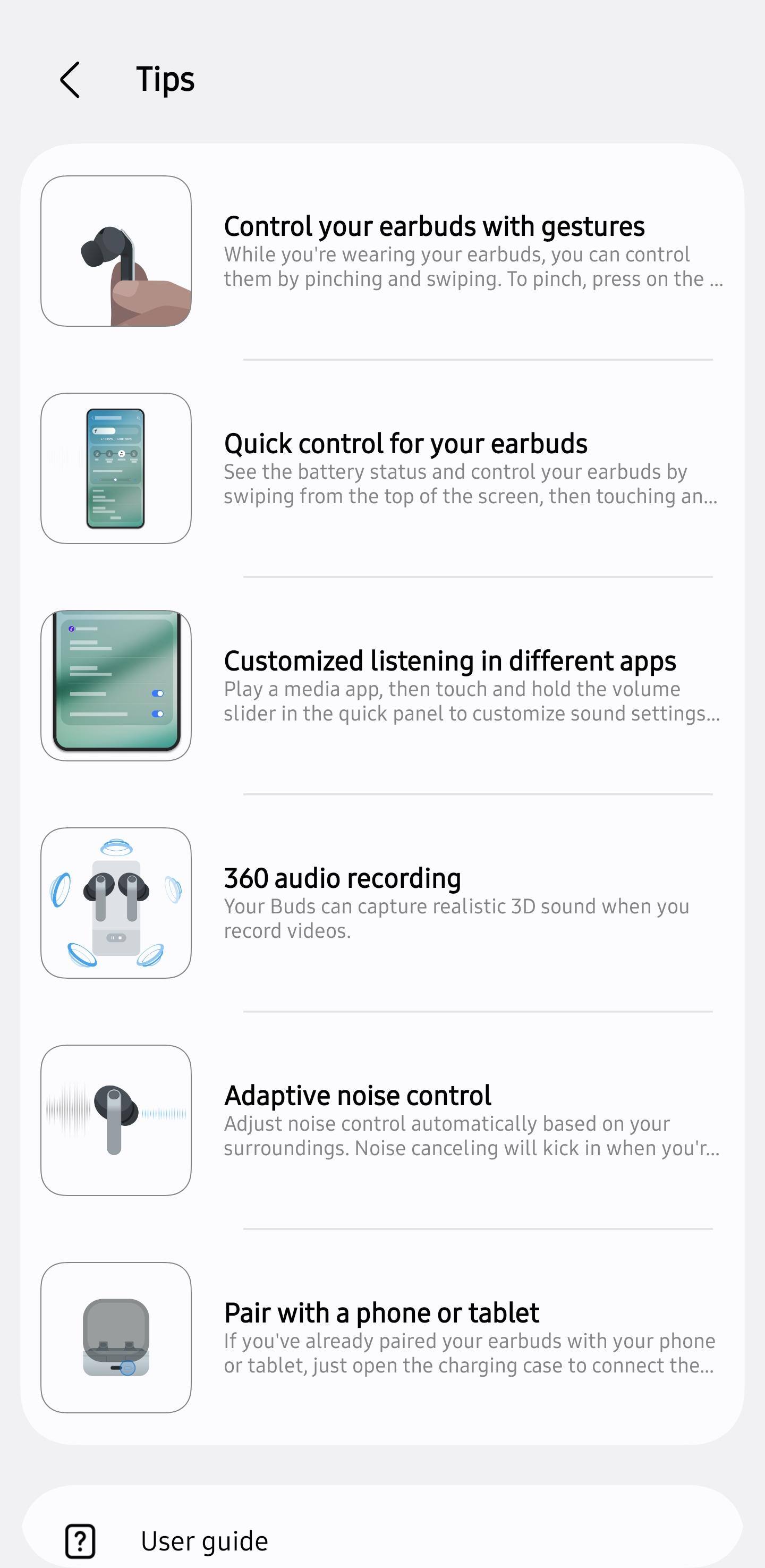Viewport: 765px width, 1568px height.
Task: Go back from the Tips screen
Action: [70, 80]
